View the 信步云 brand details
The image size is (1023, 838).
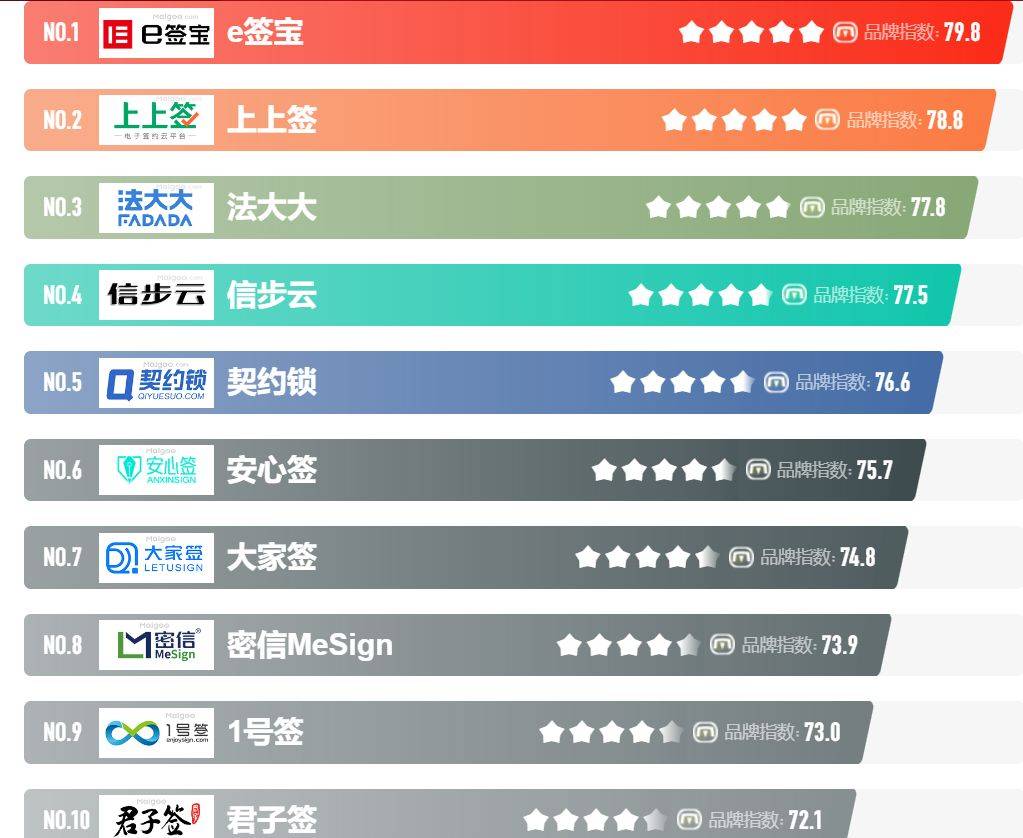[271, 295]
